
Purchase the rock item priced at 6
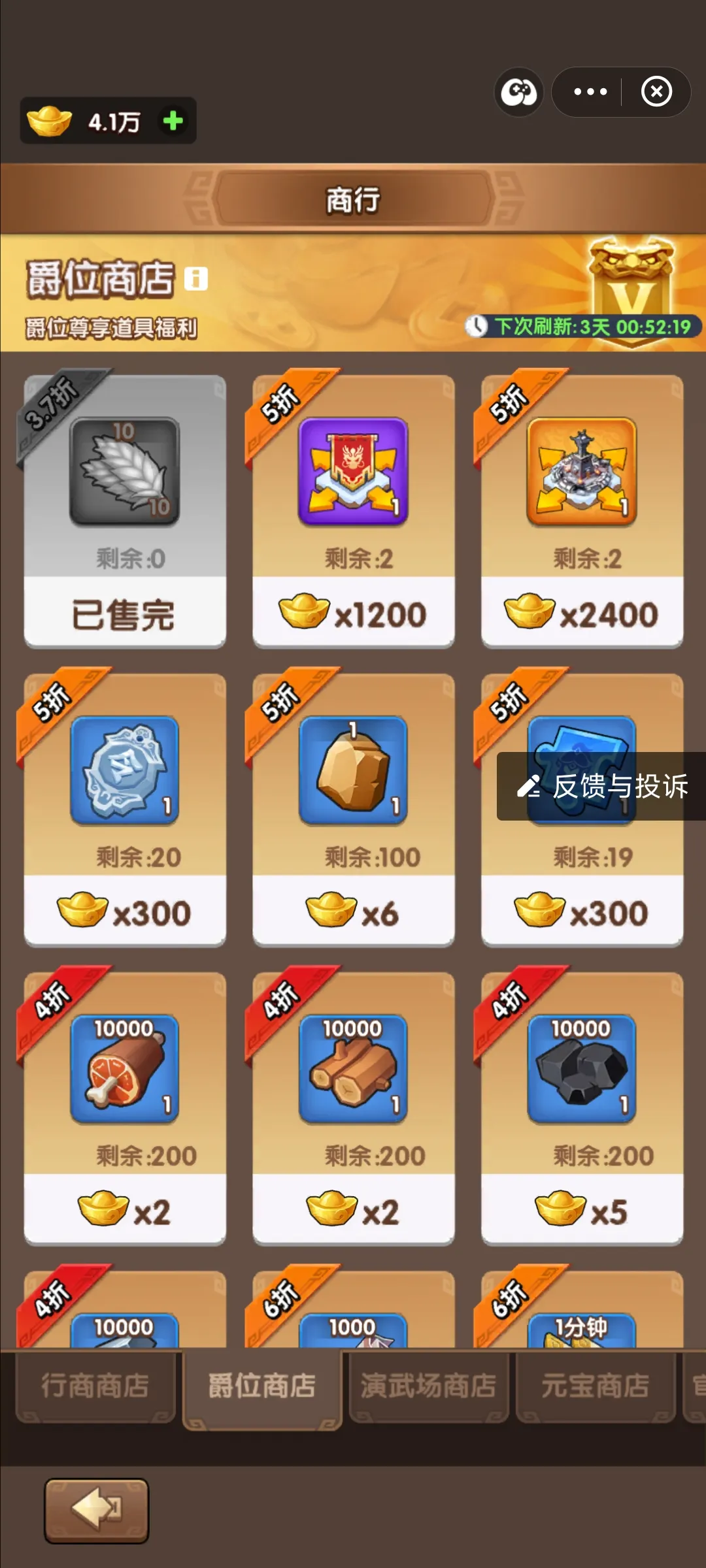pyautogui.click(x=353, y=911)
